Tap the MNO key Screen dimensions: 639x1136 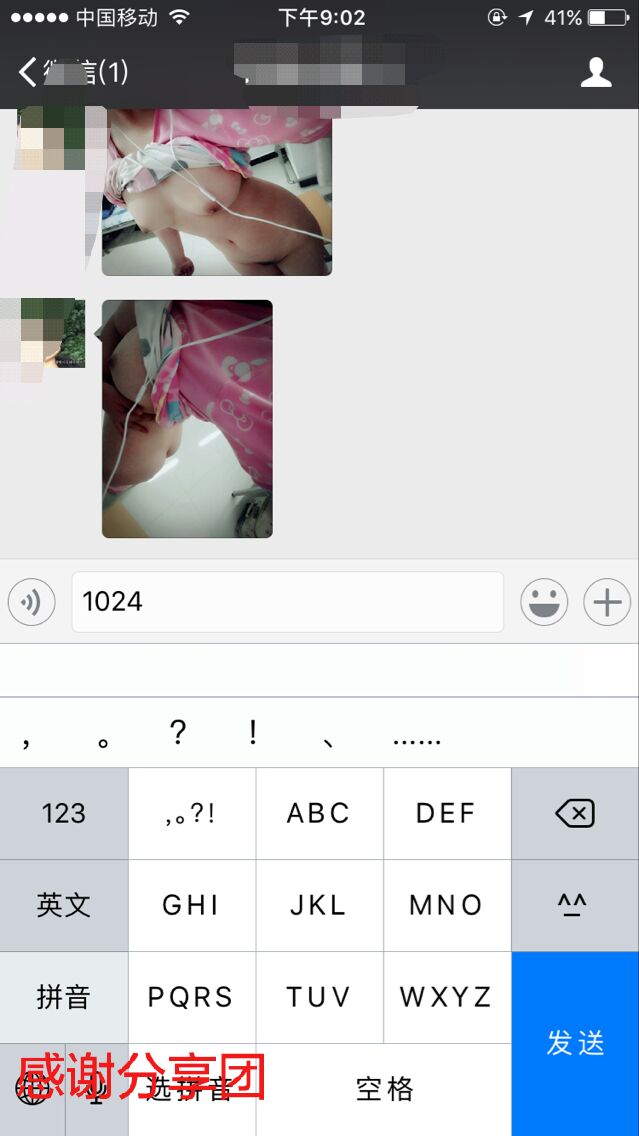pos(446,905)
